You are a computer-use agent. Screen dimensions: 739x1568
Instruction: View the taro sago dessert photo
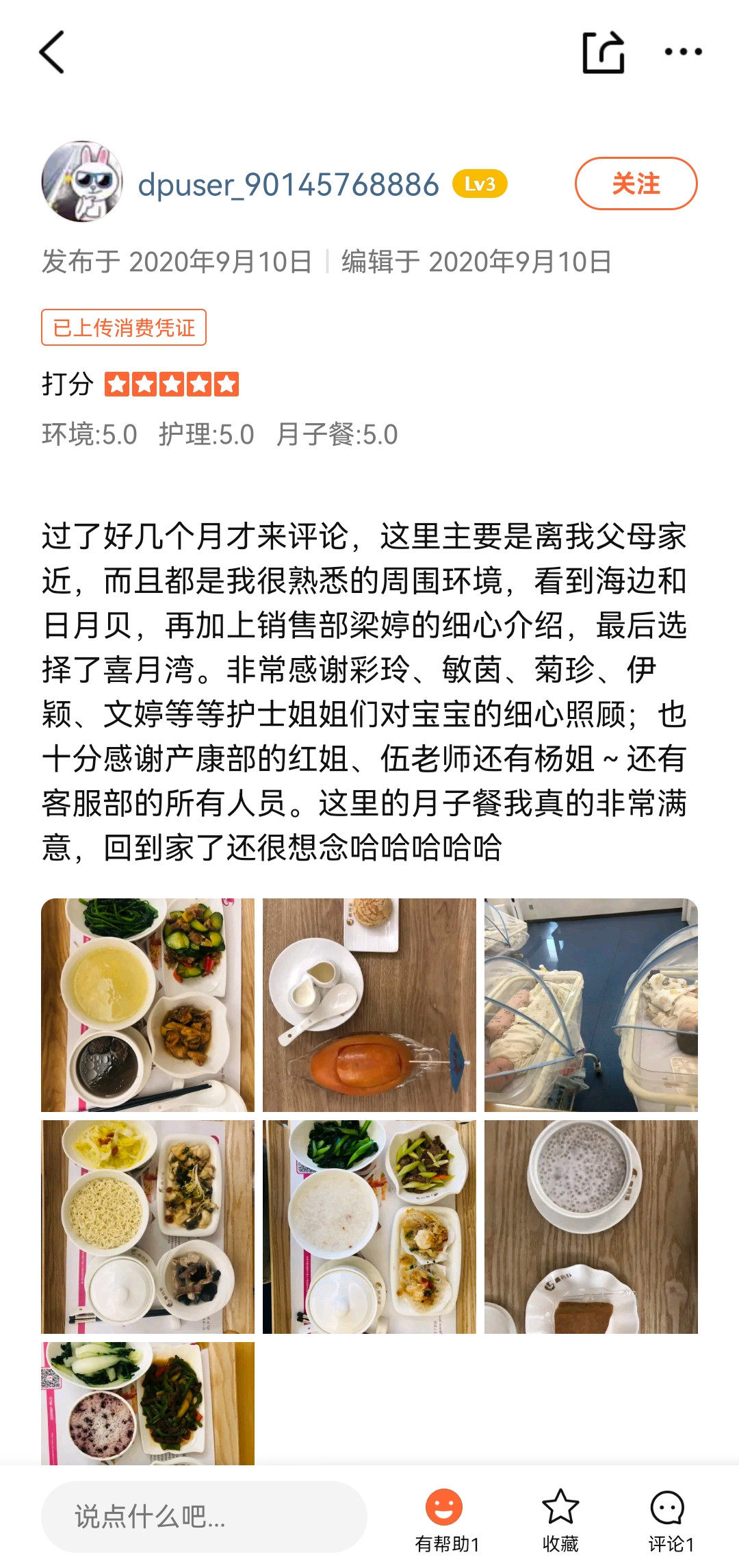pyautogui.click(x=591, y=1226)
